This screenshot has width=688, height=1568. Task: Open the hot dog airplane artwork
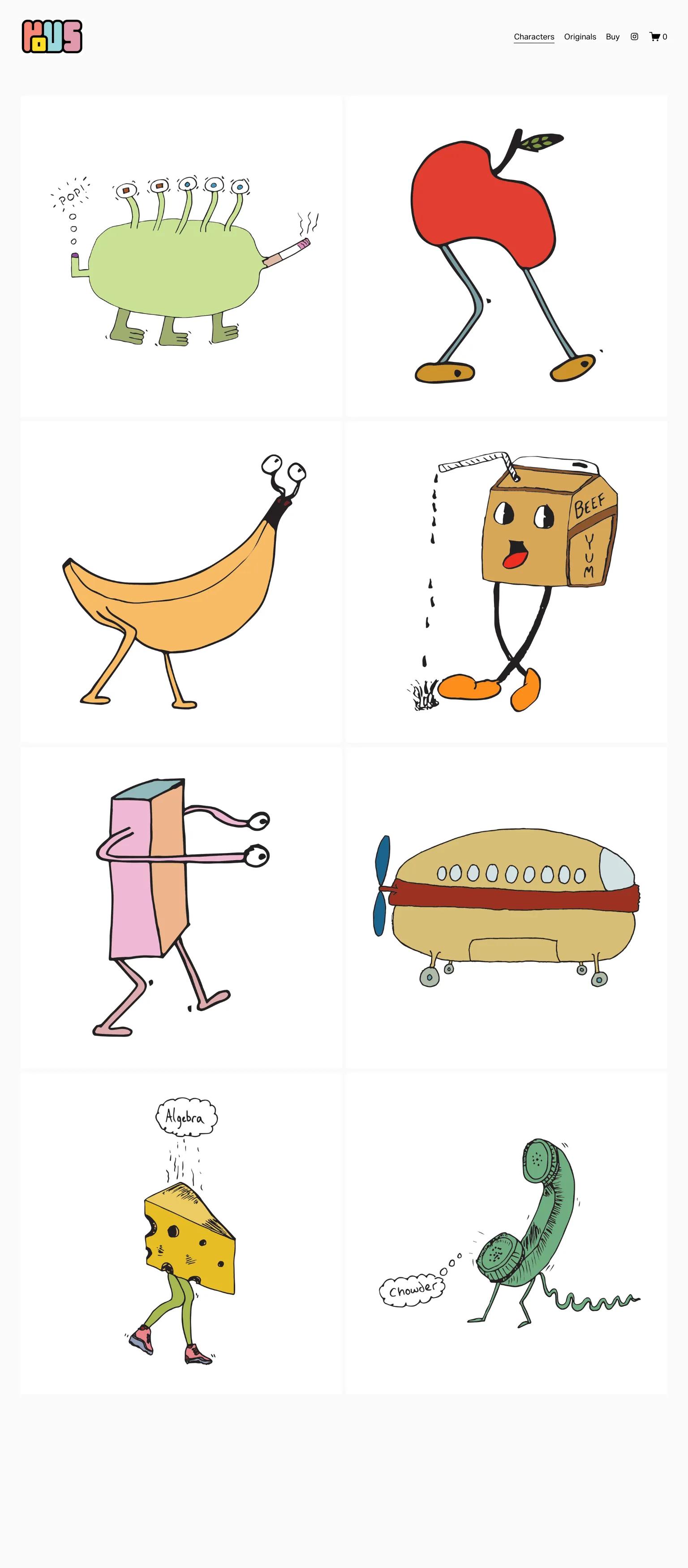[506, 908]
